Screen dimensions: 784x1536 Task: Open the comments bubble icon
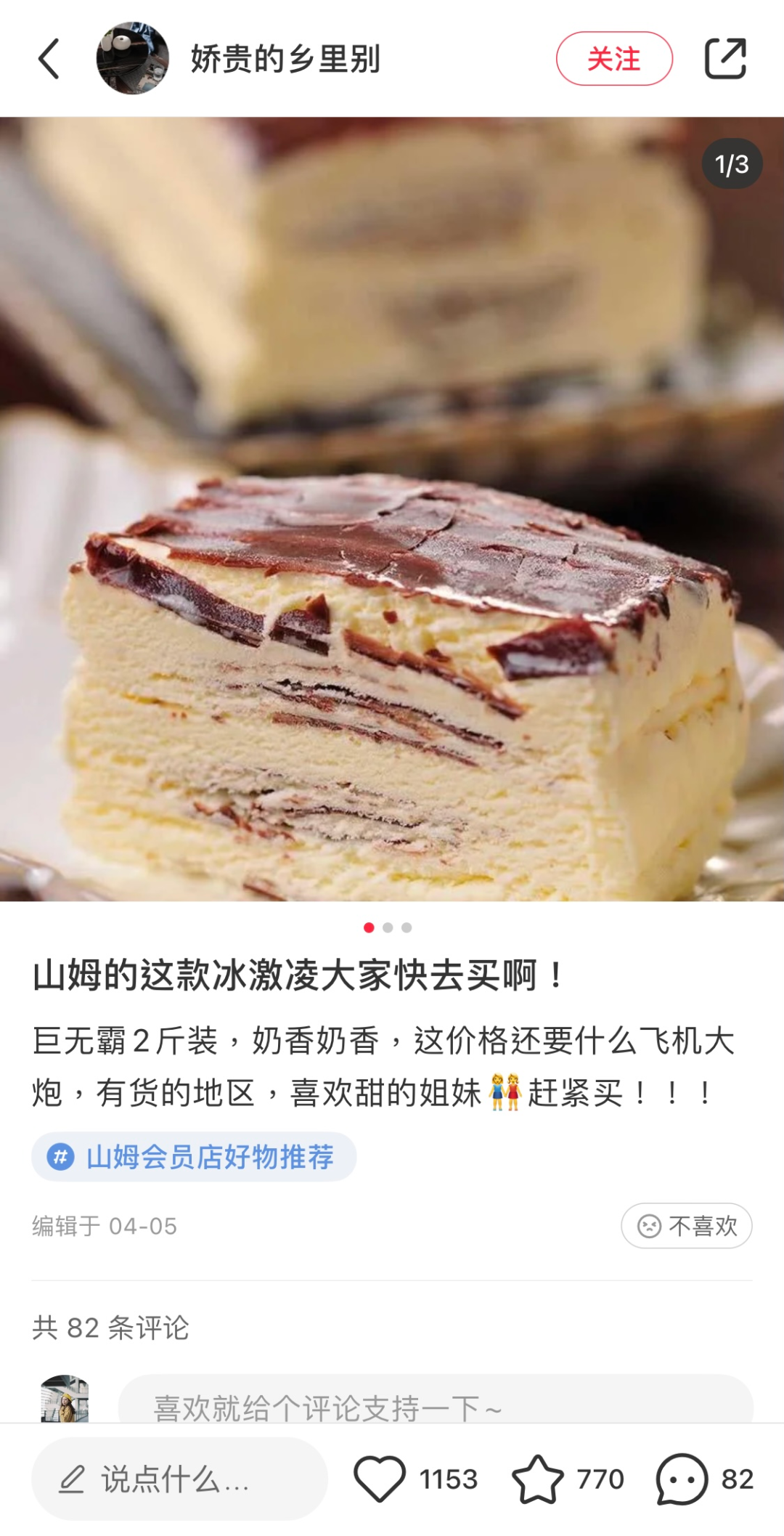(x=681, y=1479)
